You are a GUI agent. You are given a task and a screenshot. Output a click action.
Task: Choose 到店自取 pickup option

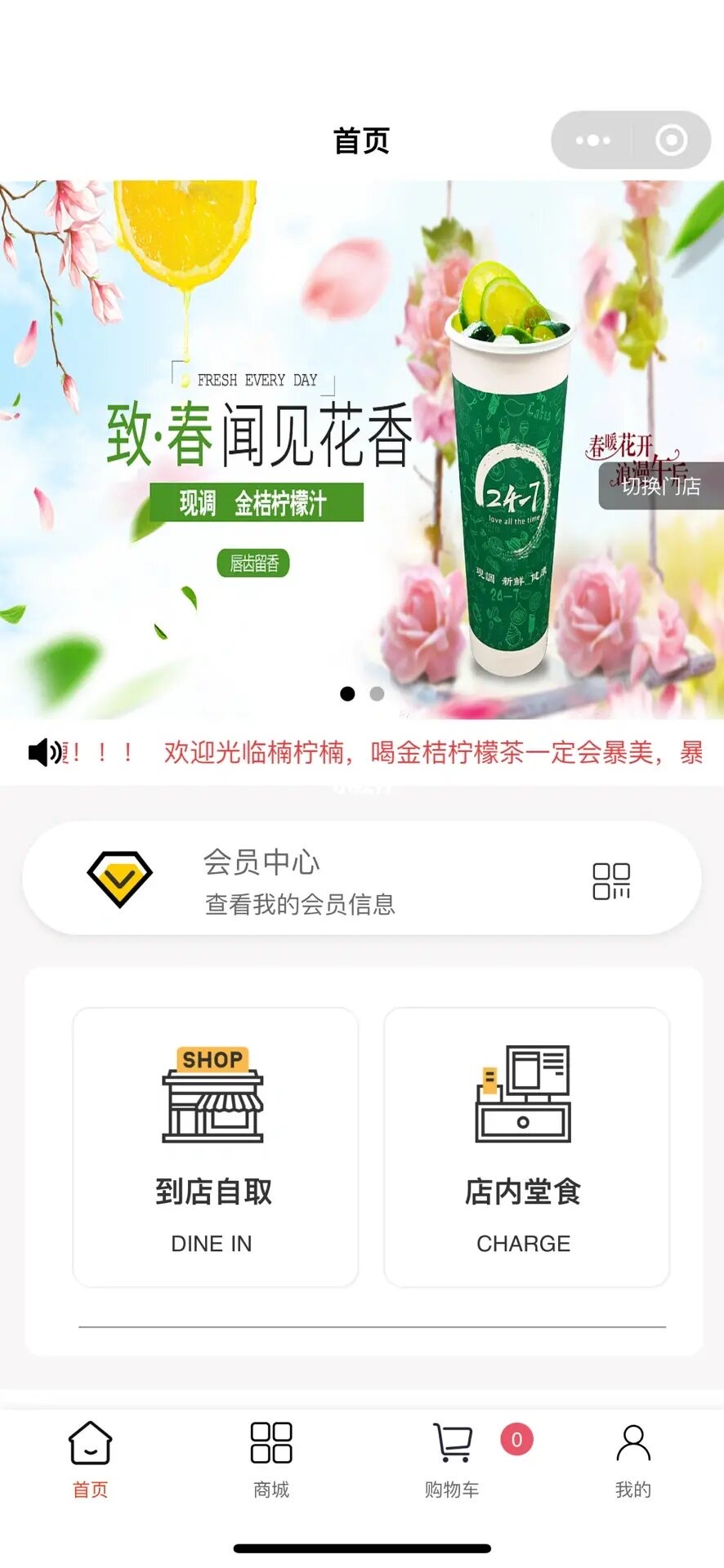(x=216, y=1147)
